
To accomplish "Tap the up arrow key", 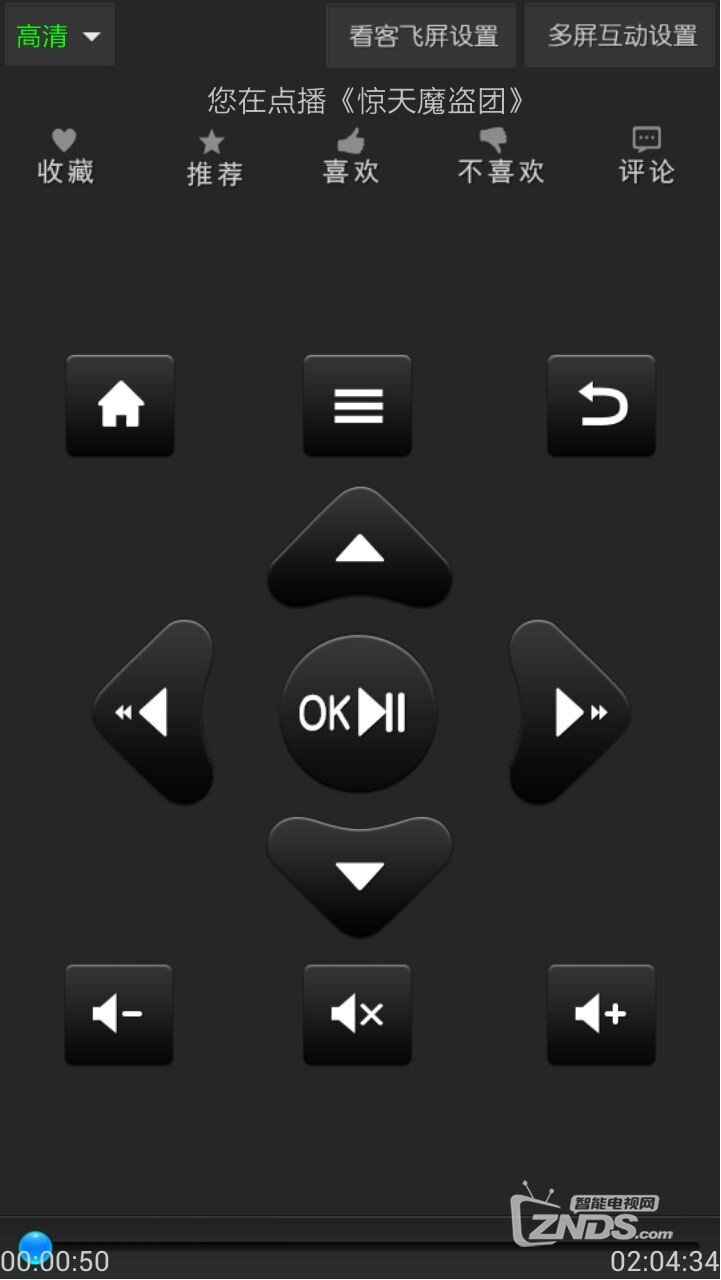I will click(x=360, y=547).
